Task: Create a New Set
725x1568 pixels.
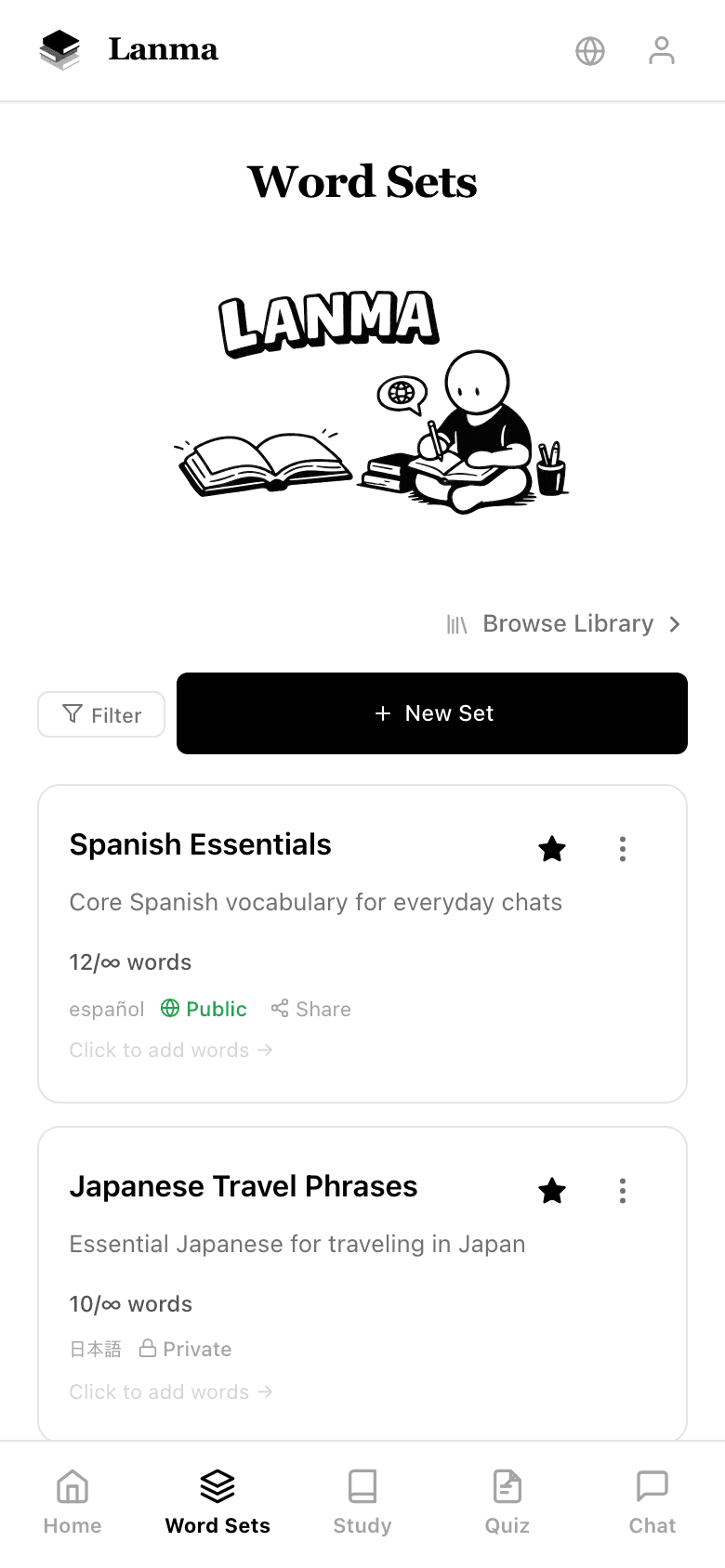Action: tap(432, 713)
